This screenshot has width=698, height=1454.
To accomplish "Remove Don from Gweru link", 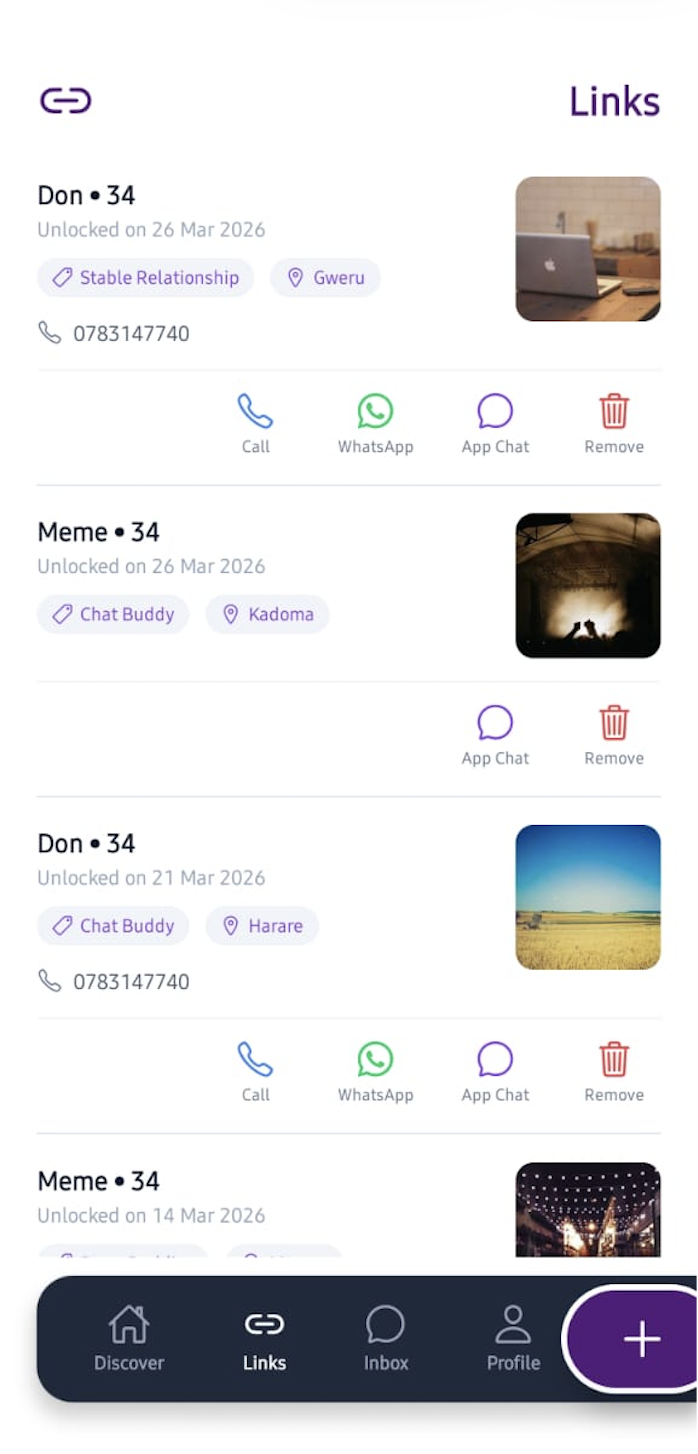I will (x=614, y=423).
